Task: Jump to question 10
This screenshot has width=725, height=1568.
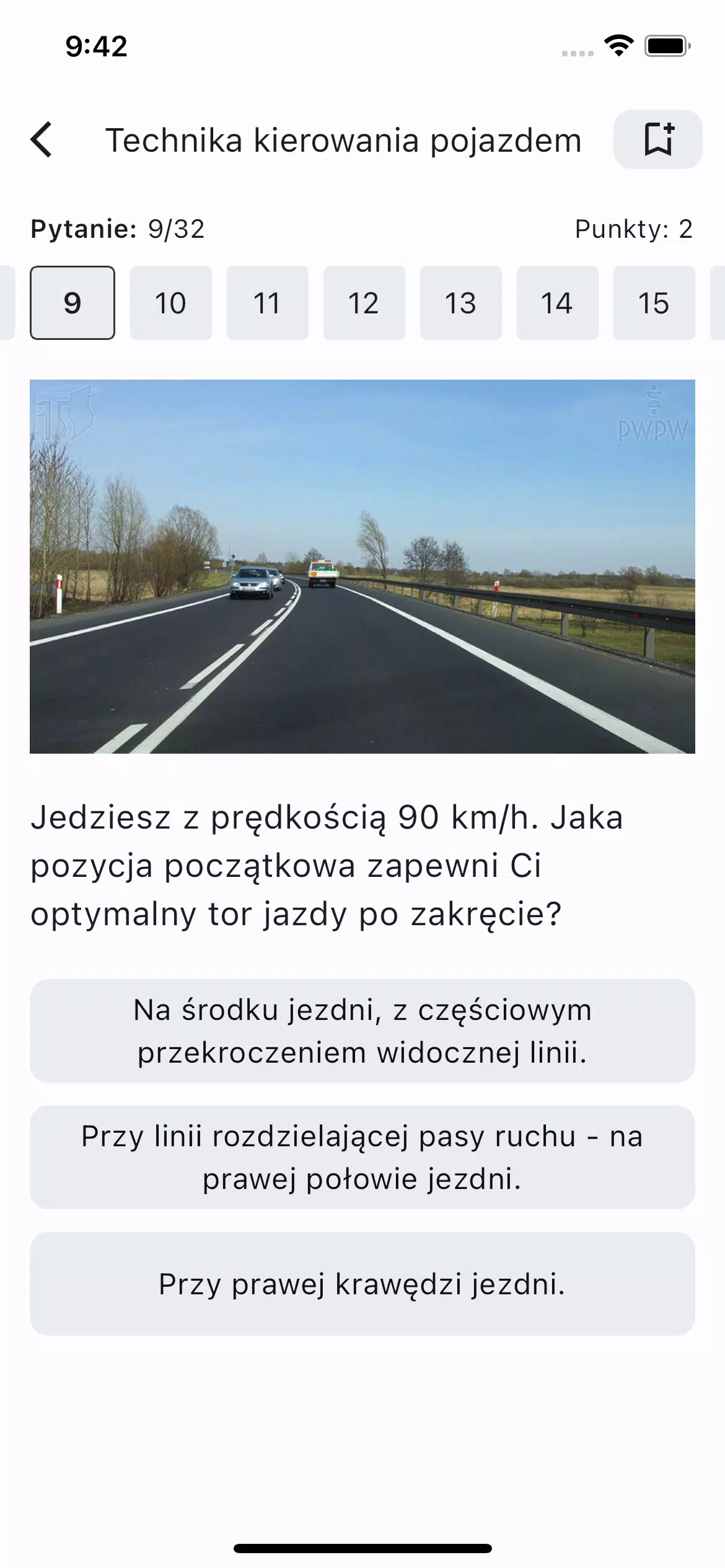Action: click(170, 303)
